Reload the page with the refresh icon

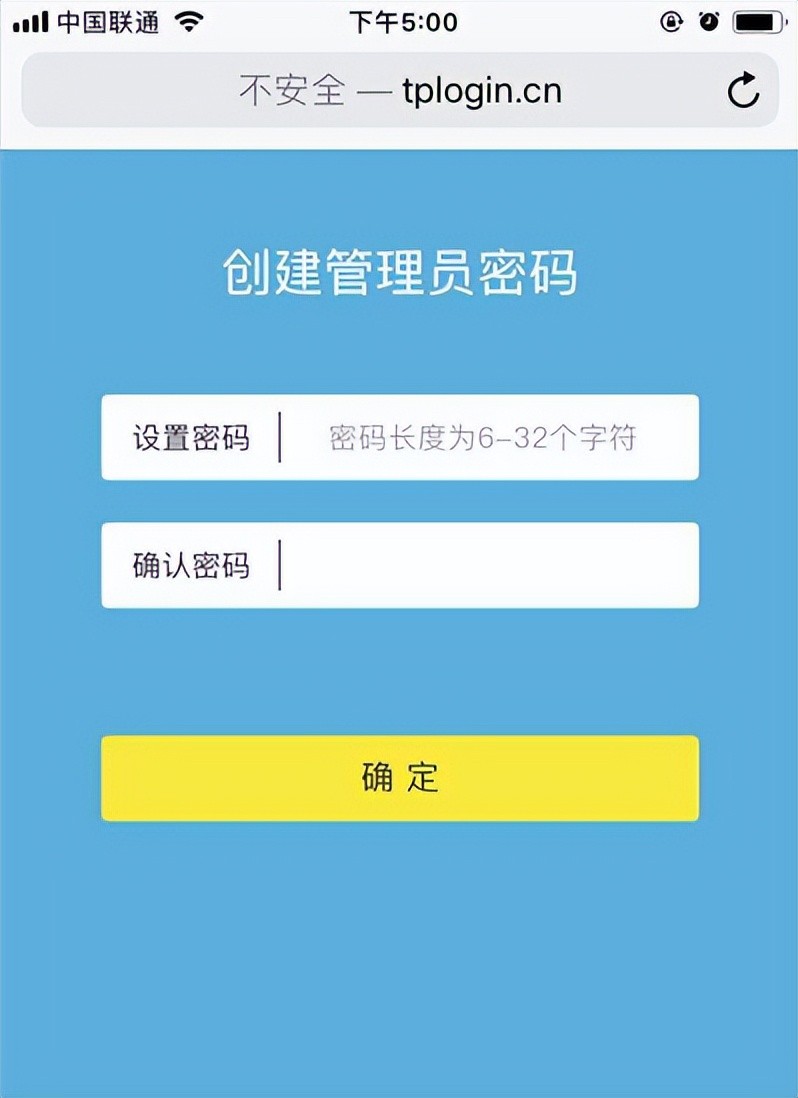(x=743, y=91)
